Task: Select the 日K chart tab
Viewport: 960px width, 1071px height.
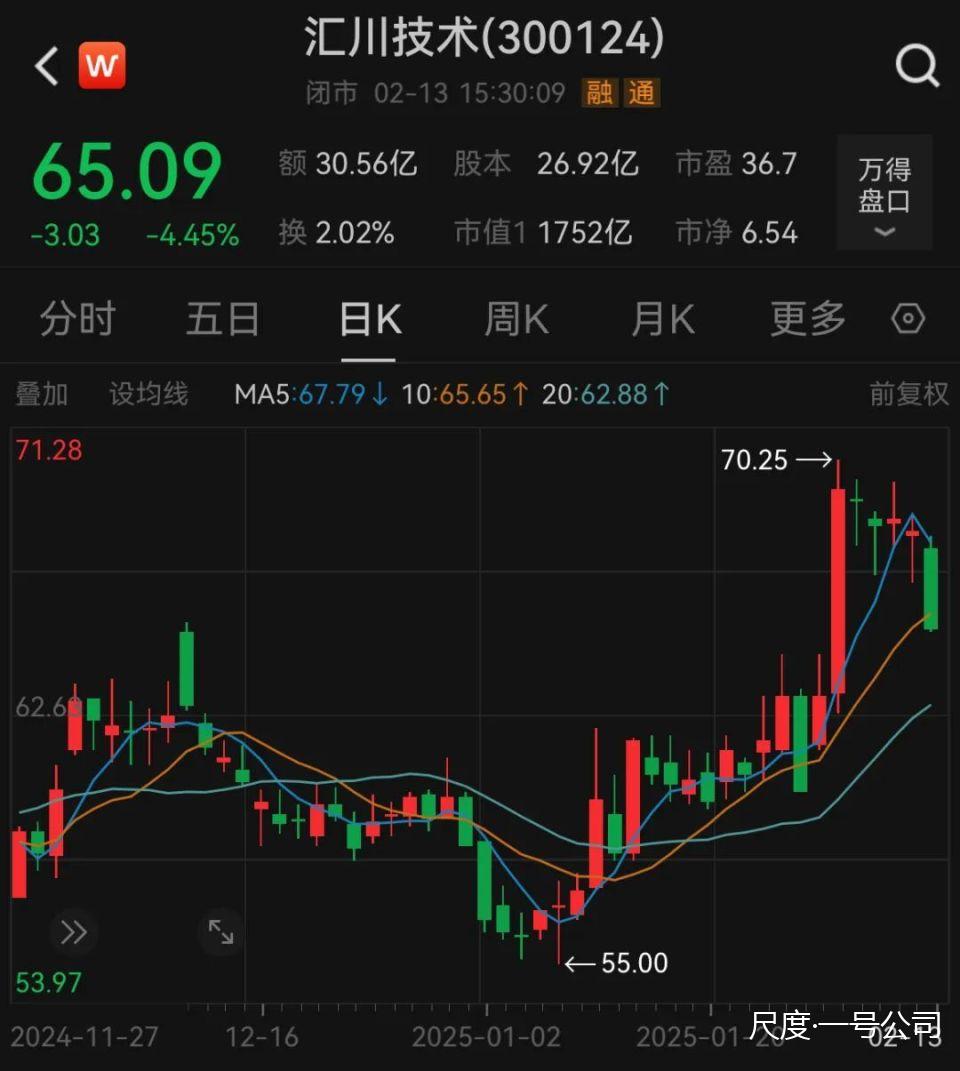Action: pos(369,319)
